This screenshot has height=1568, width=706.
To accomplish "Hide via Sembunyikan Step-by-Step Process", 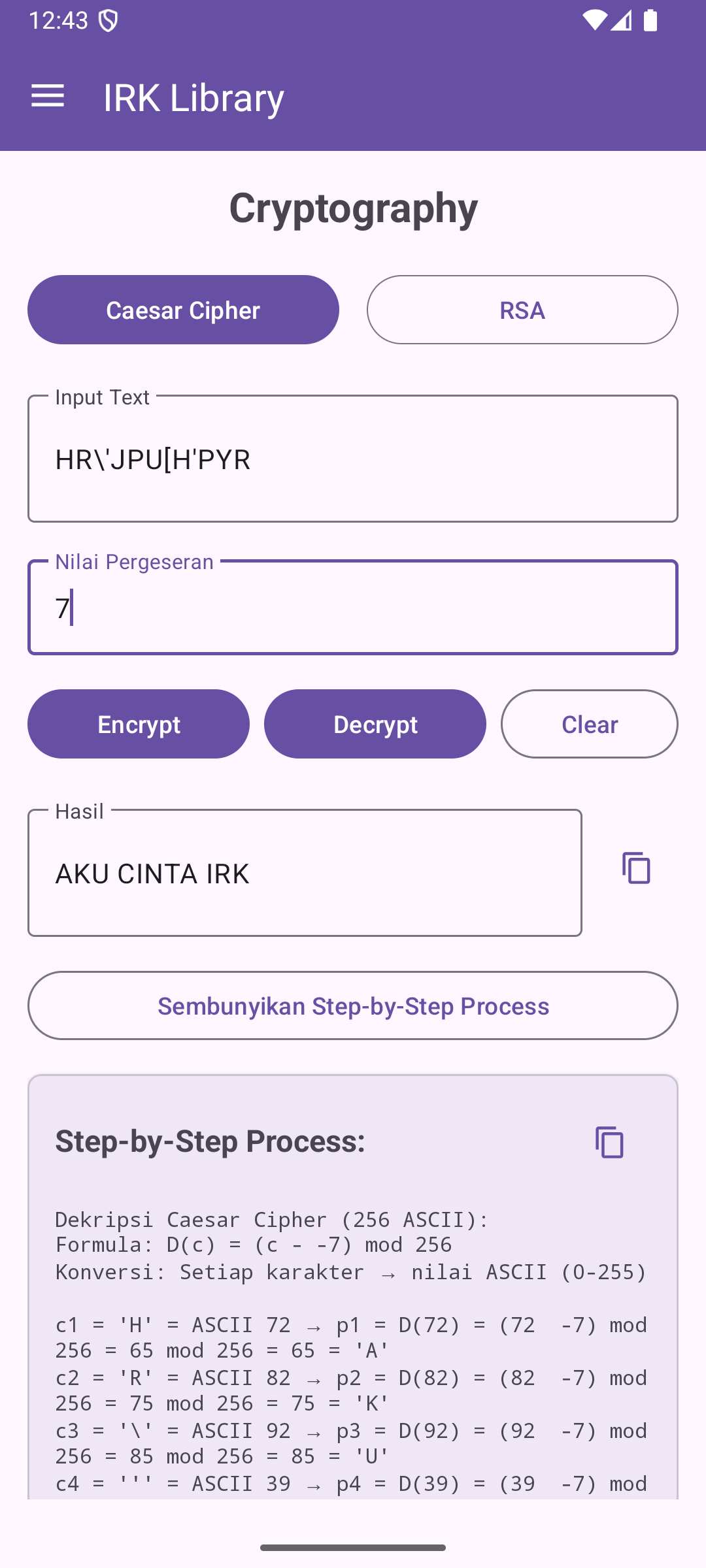I will (x=353, y=1005).
